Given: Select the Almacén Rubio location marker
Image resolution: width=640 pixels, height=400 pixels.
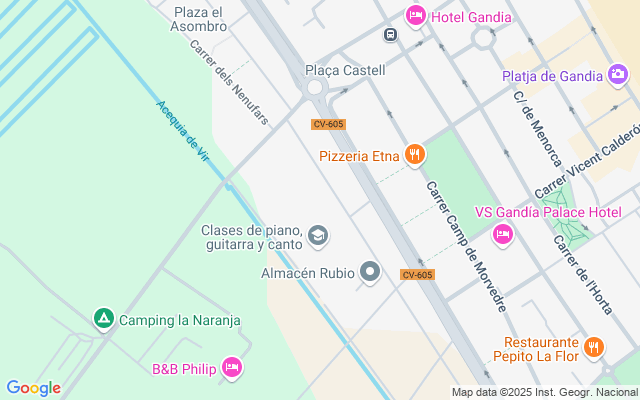Looking at the screenshot, I should pyautogui.click(x=370, y=272).
